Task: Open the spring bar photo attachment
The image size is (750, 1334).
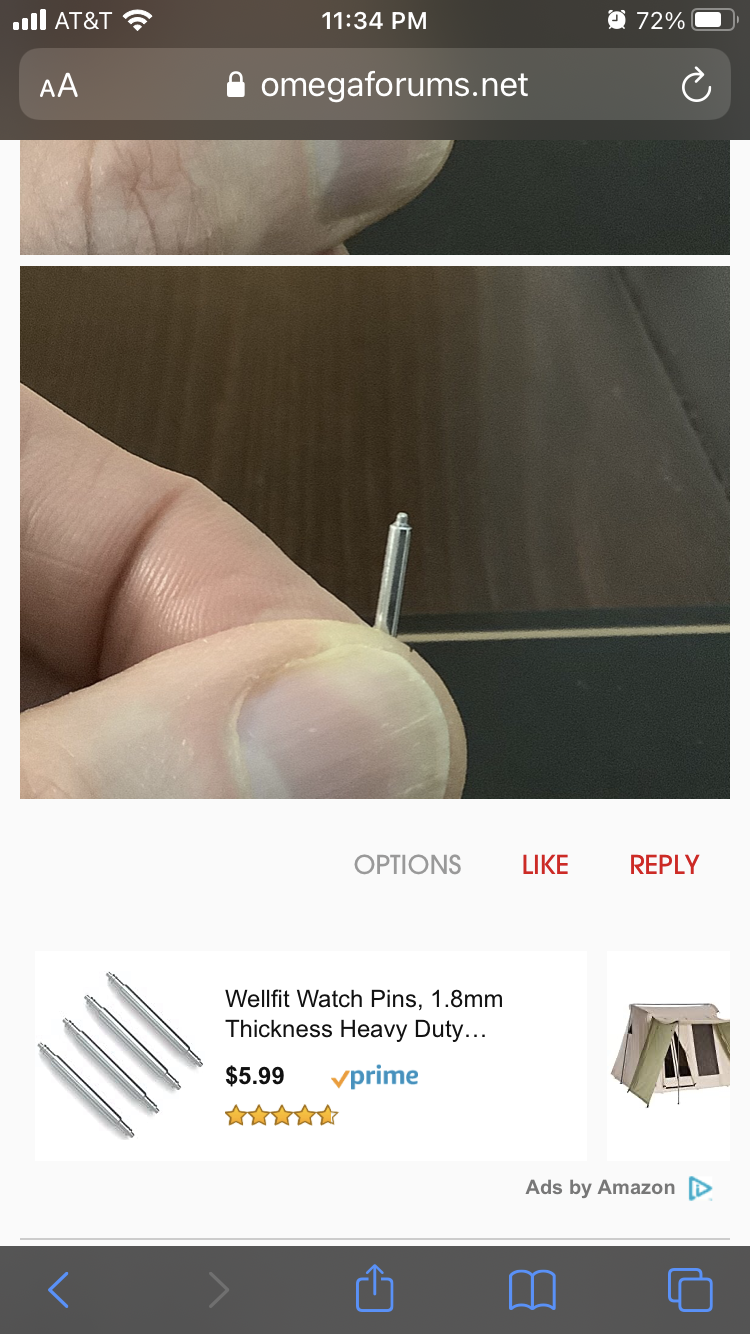Action: (375, 532)
